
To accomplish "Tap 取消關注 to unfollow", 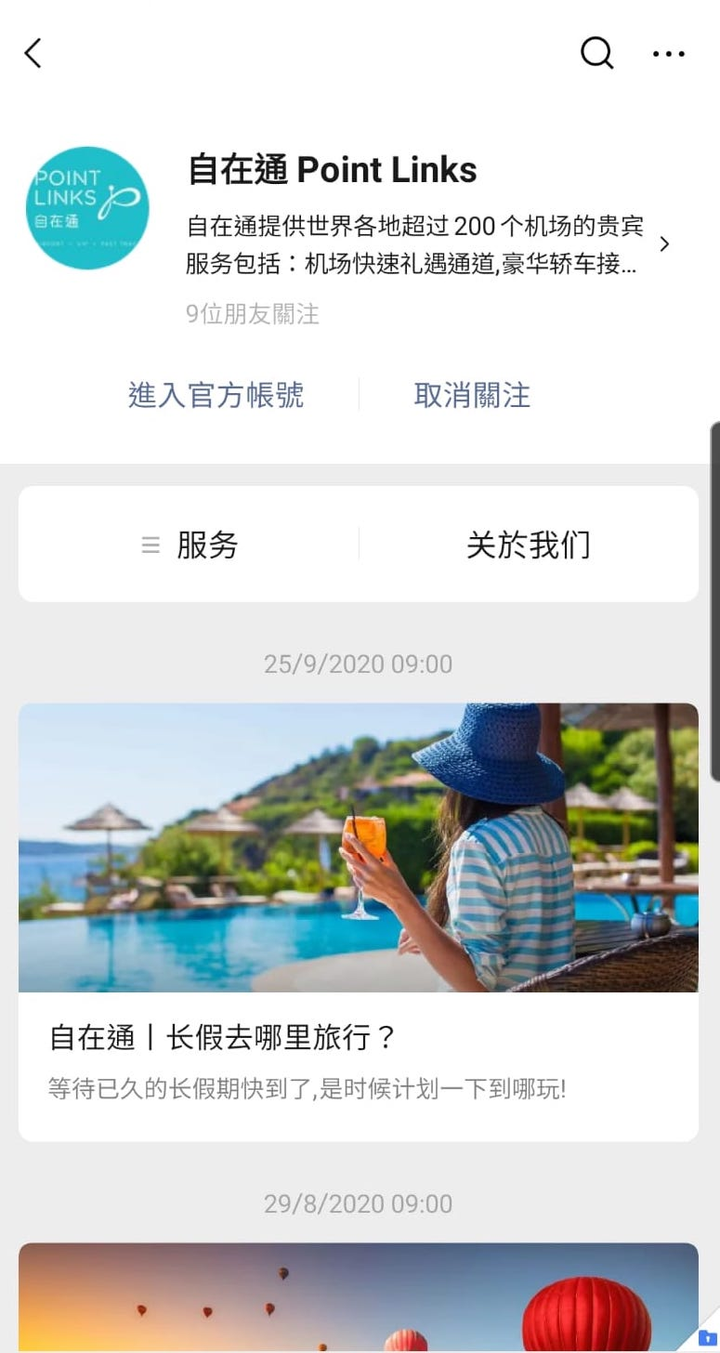I will click(472, 395).
